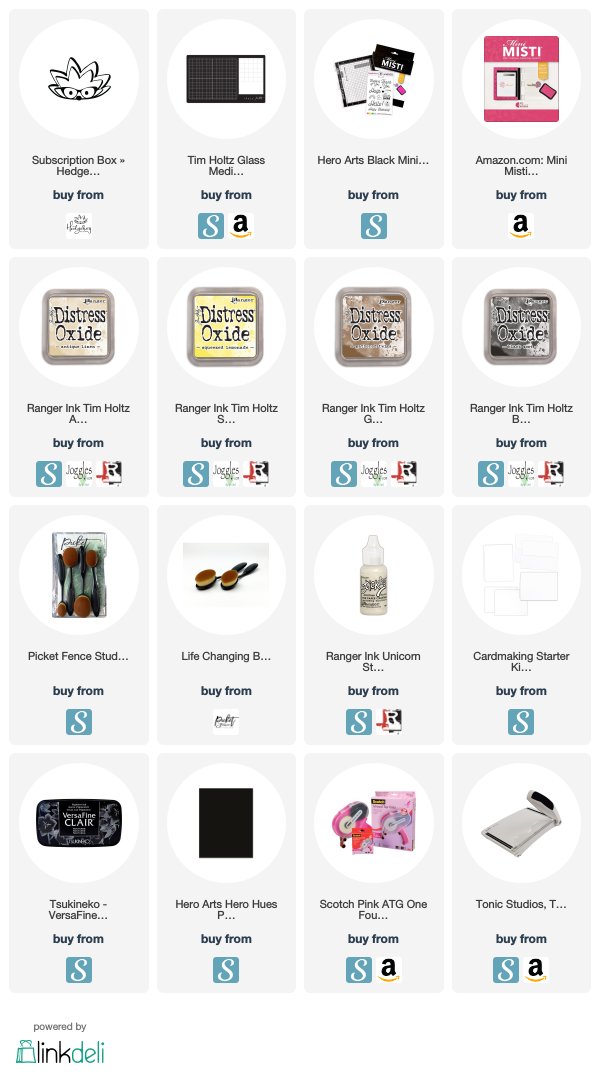The image size is (600, 1073).
Task: Select the Hero Arts Hero Hues black paper
Action: [x=226, y=823]
